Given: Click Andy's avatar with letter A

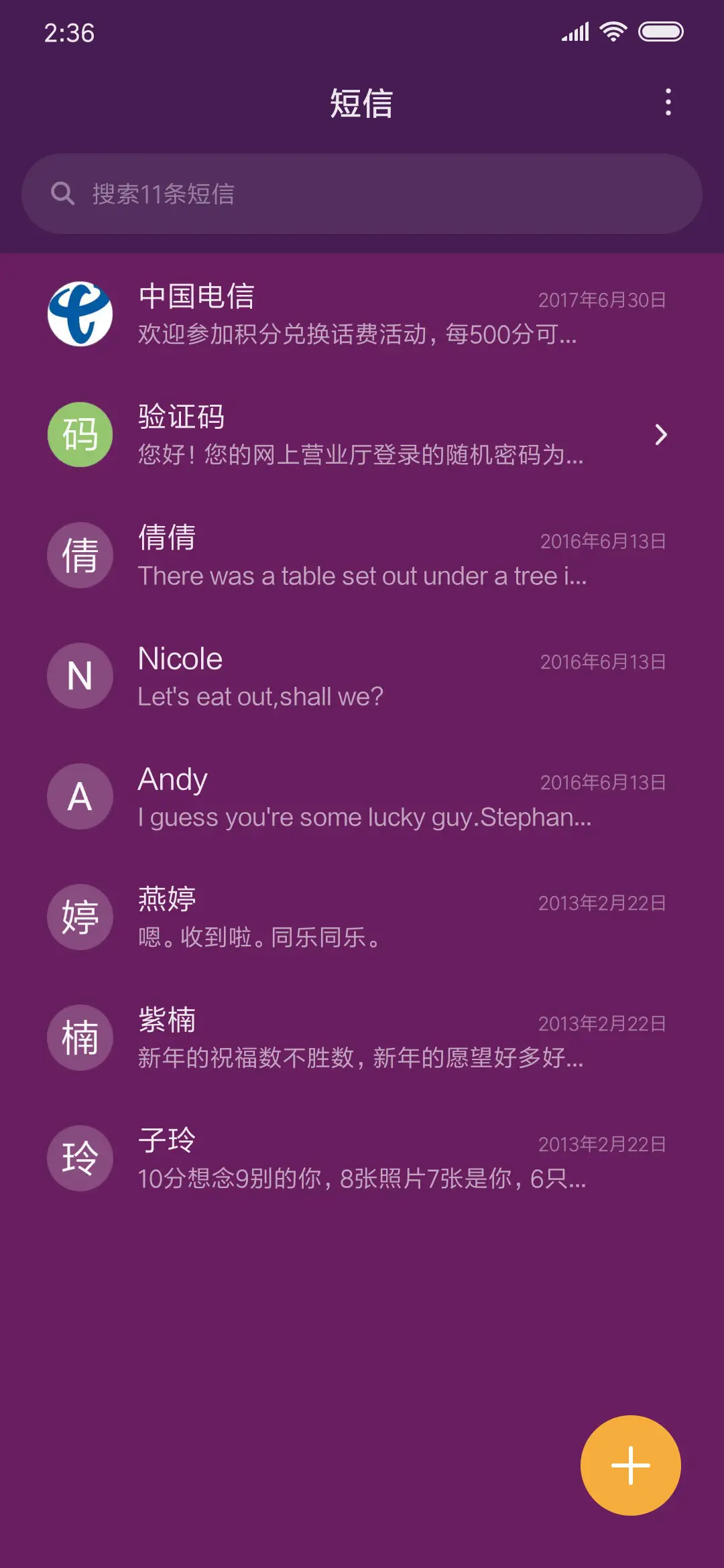Looking at the screenshot, I should 80,797.
